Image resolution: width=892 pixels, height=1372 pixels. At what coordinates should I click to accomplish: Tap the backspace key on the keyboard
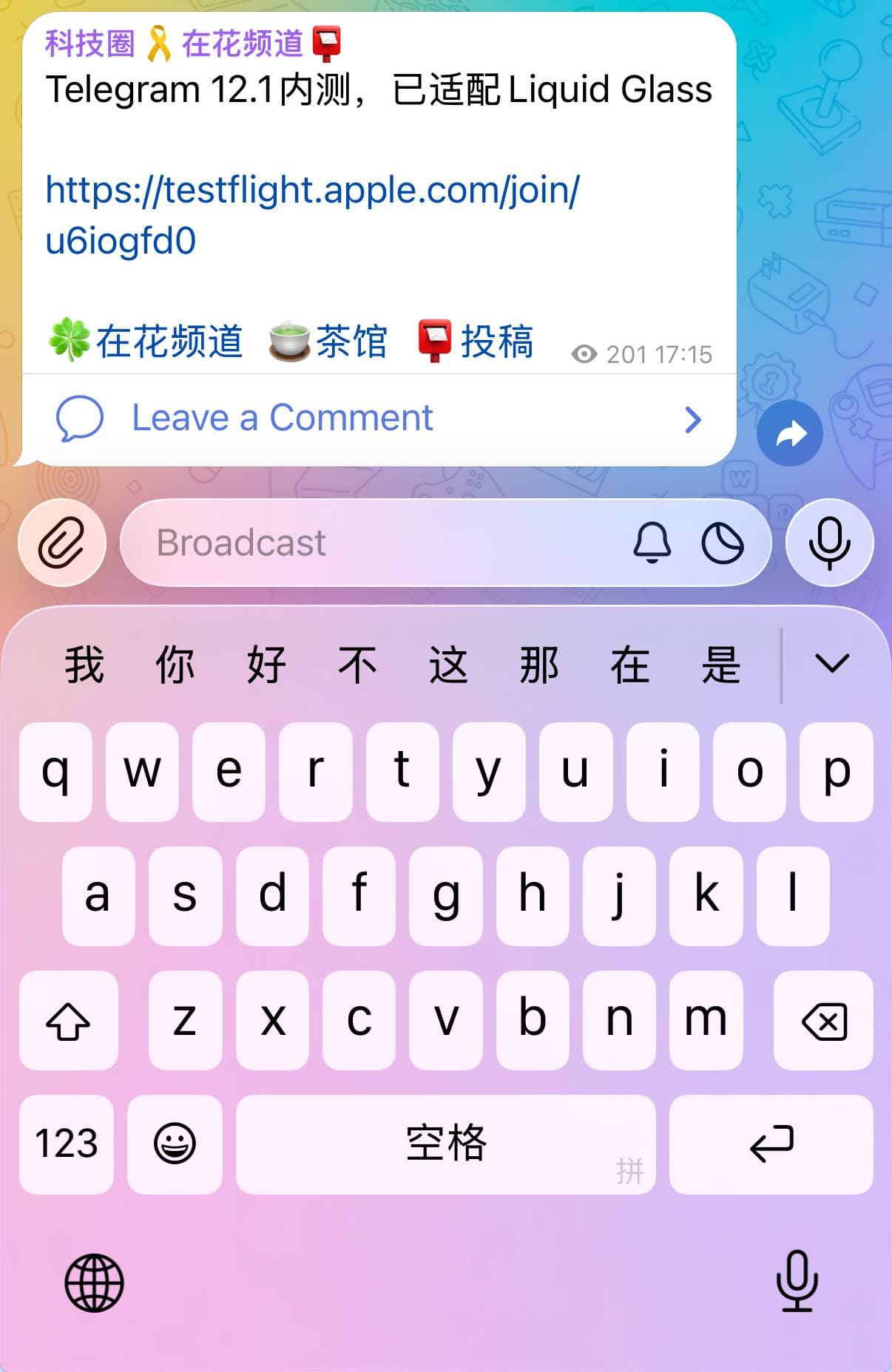point(823,1021)
